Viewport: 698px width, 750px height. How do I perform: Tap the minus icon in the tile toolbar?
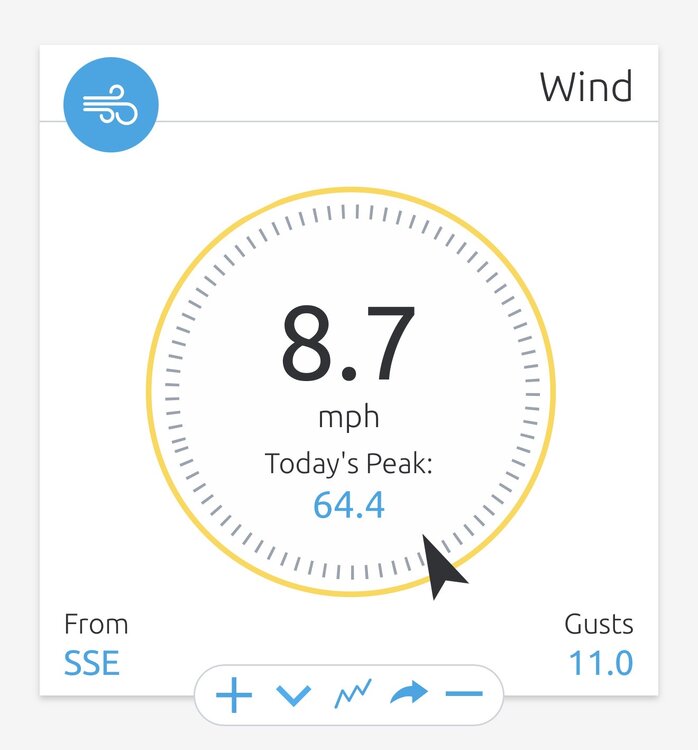coord(464,694)
